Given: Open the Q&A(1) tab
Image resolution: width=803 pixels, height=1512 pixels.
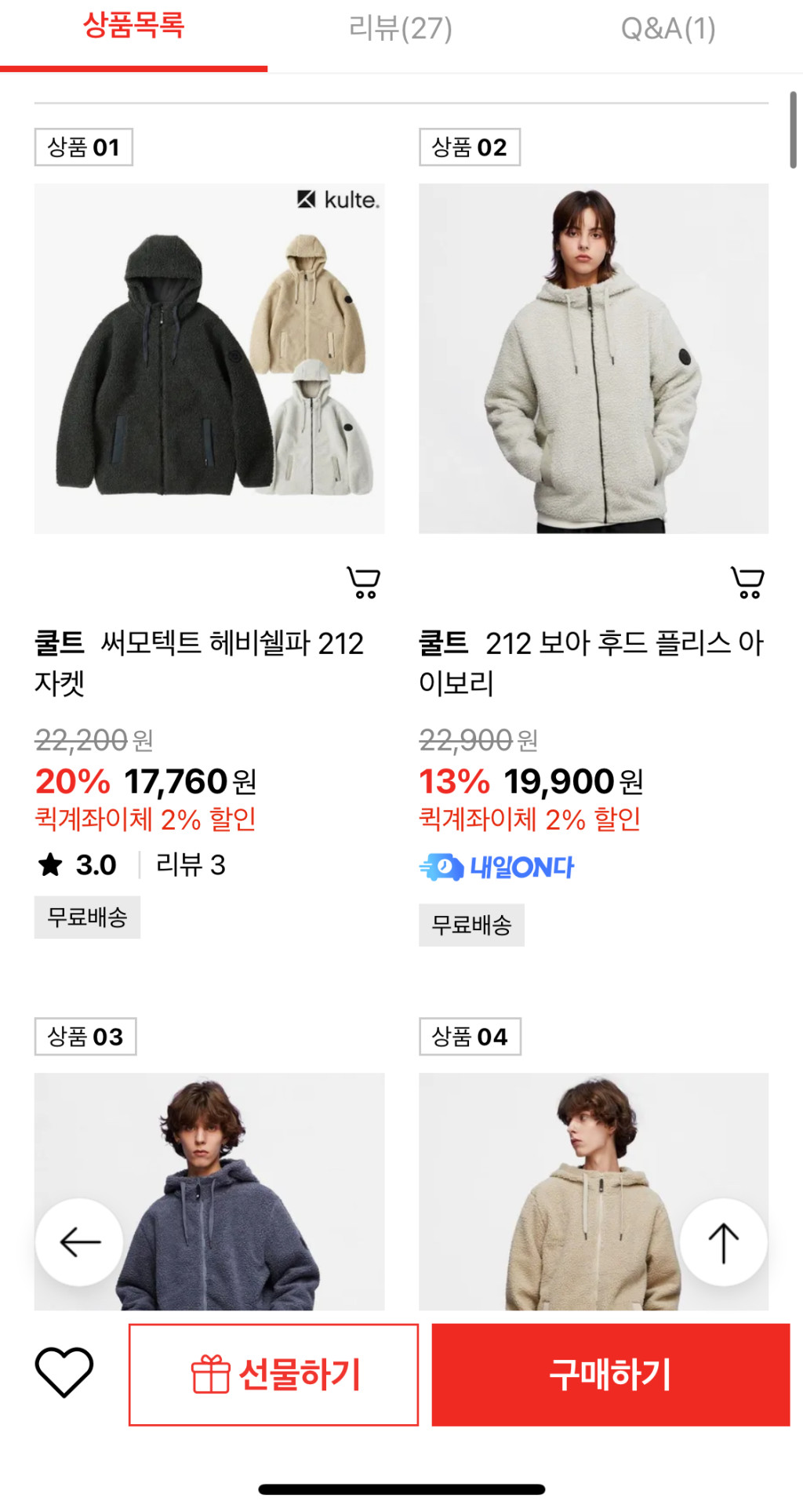Looking at the screenshot, I should coord(667,28).
